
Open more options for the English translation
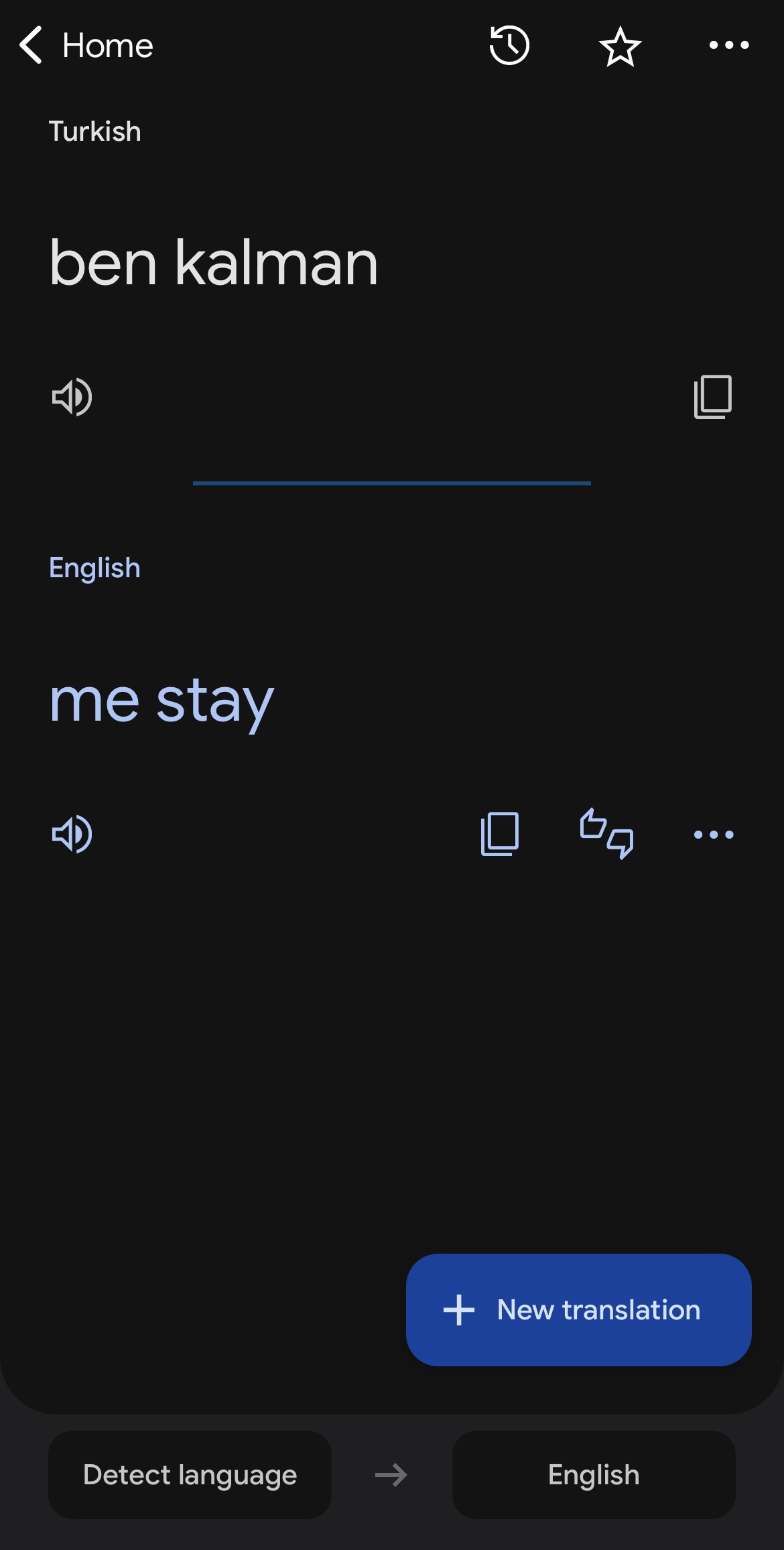coord(714,835)
